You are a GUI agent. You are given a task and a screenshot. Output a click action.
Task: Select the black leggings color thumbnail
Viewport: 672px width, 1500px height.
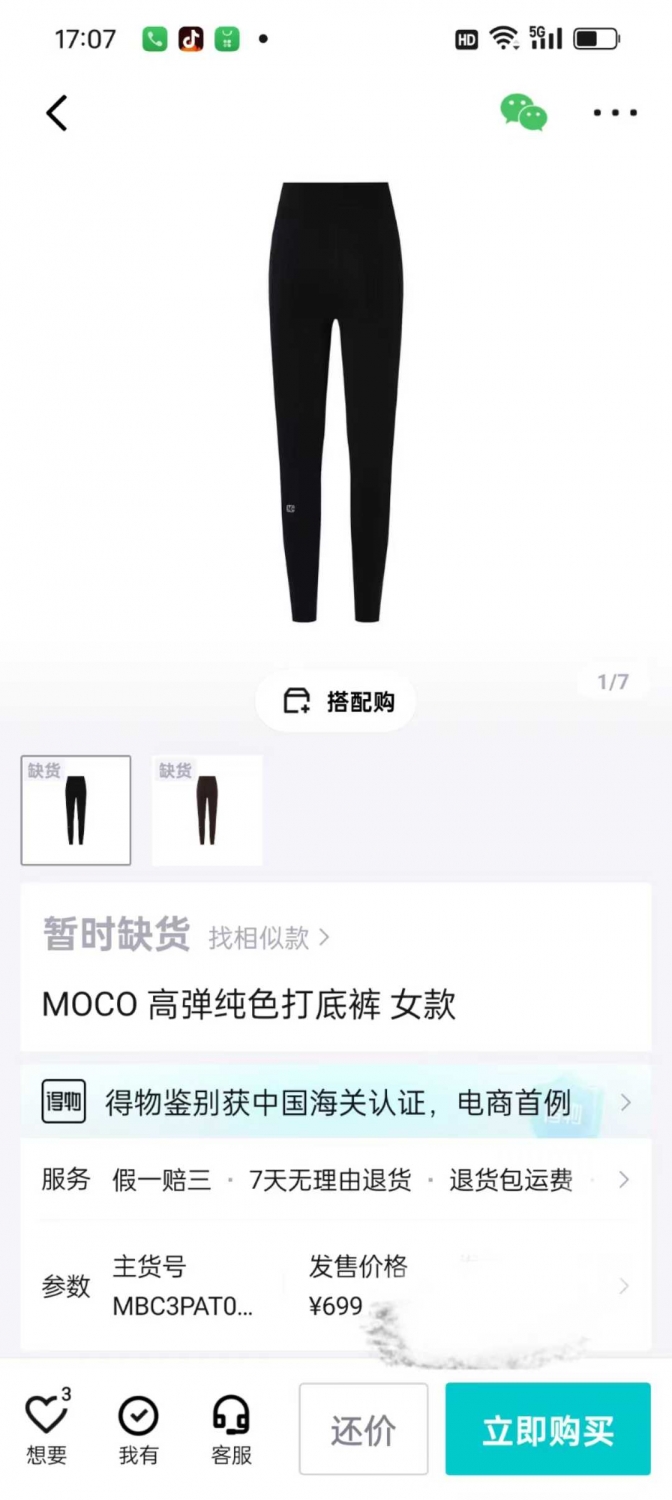tap(76, 810)
